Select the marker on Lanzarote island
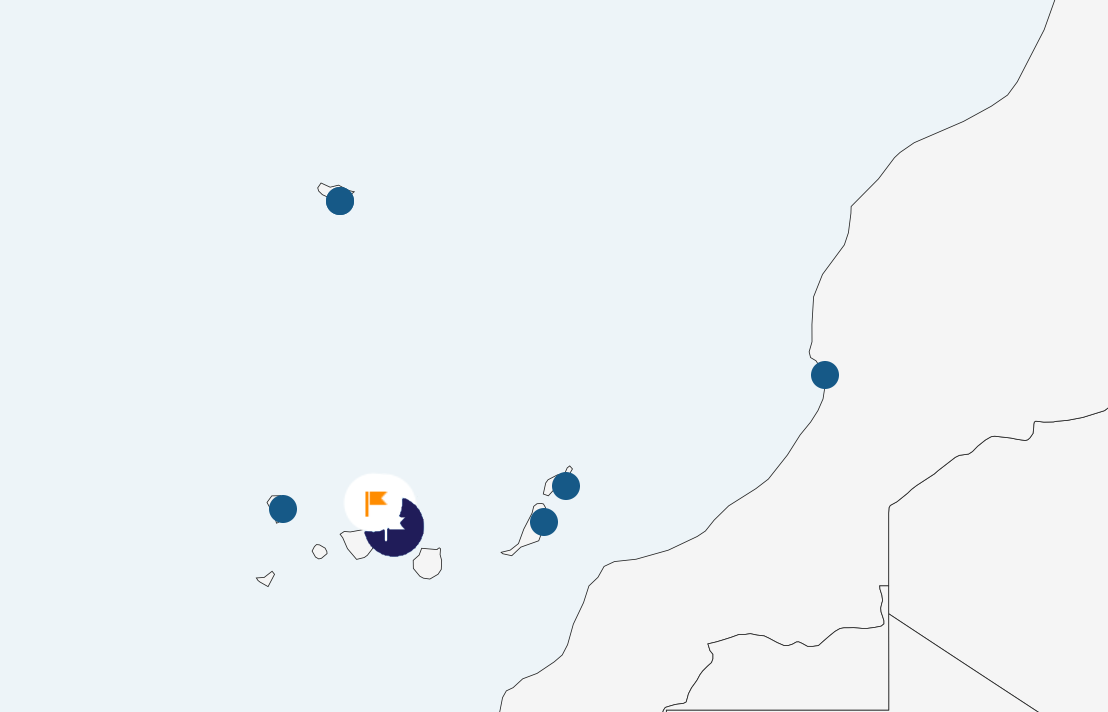 click(566, 486)
